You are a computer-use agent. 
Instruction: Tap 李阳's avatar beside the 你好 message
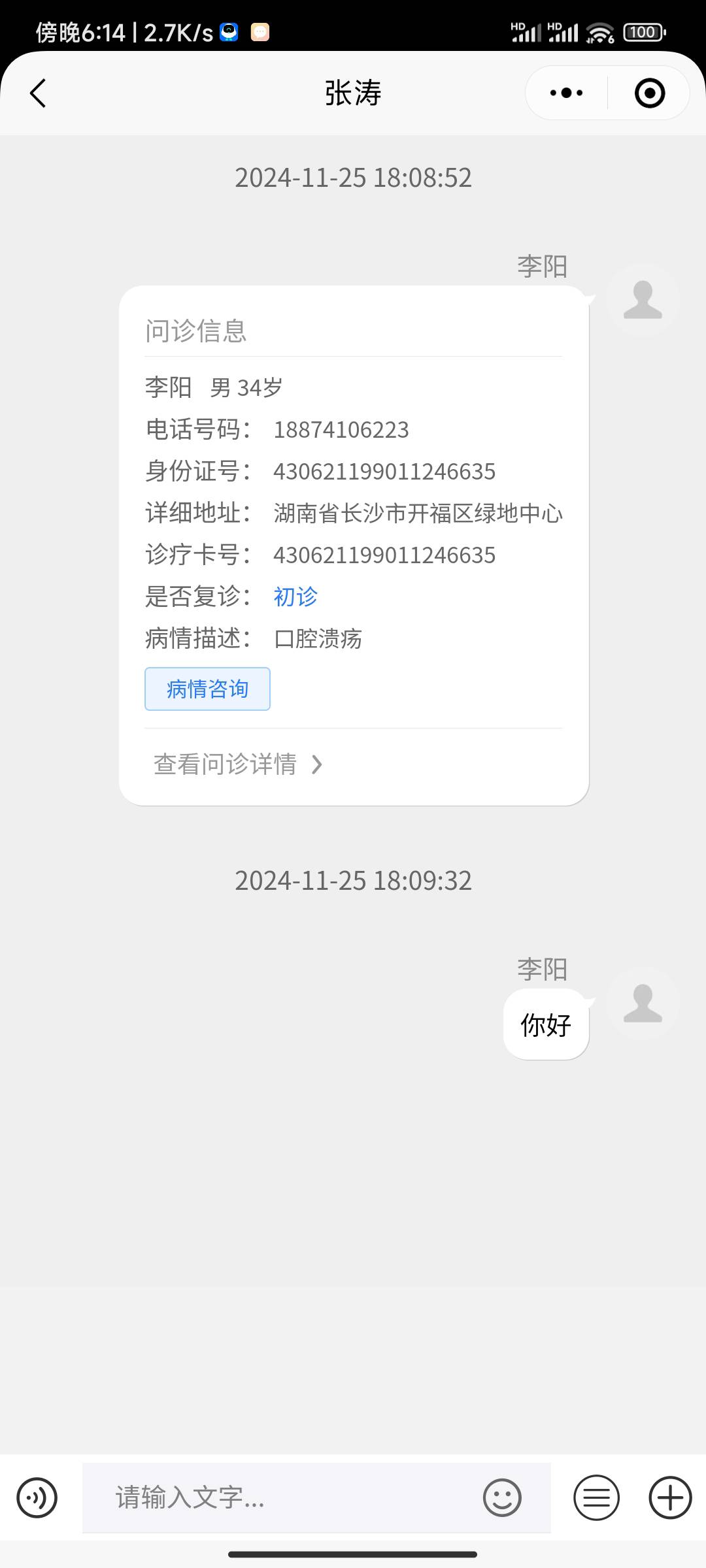[x=643, y=1004]
